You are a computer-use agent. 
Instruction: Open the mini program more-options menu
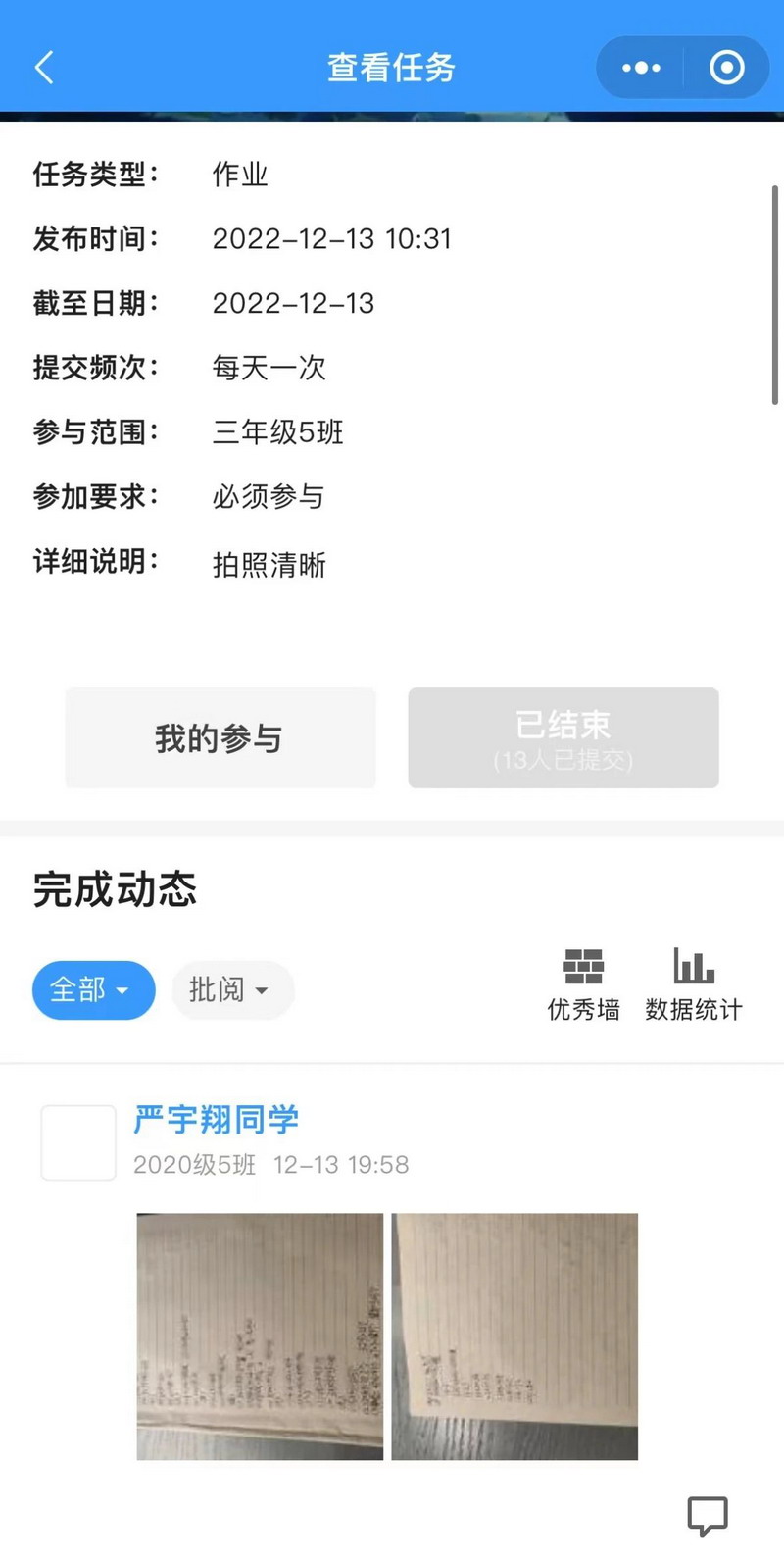[x=641, y=68]
